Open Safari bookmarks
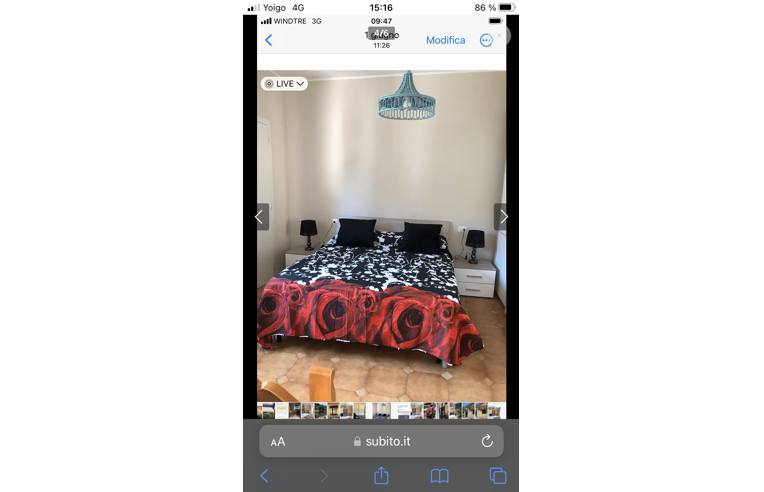764x492 pixels. tap(439, 476)
